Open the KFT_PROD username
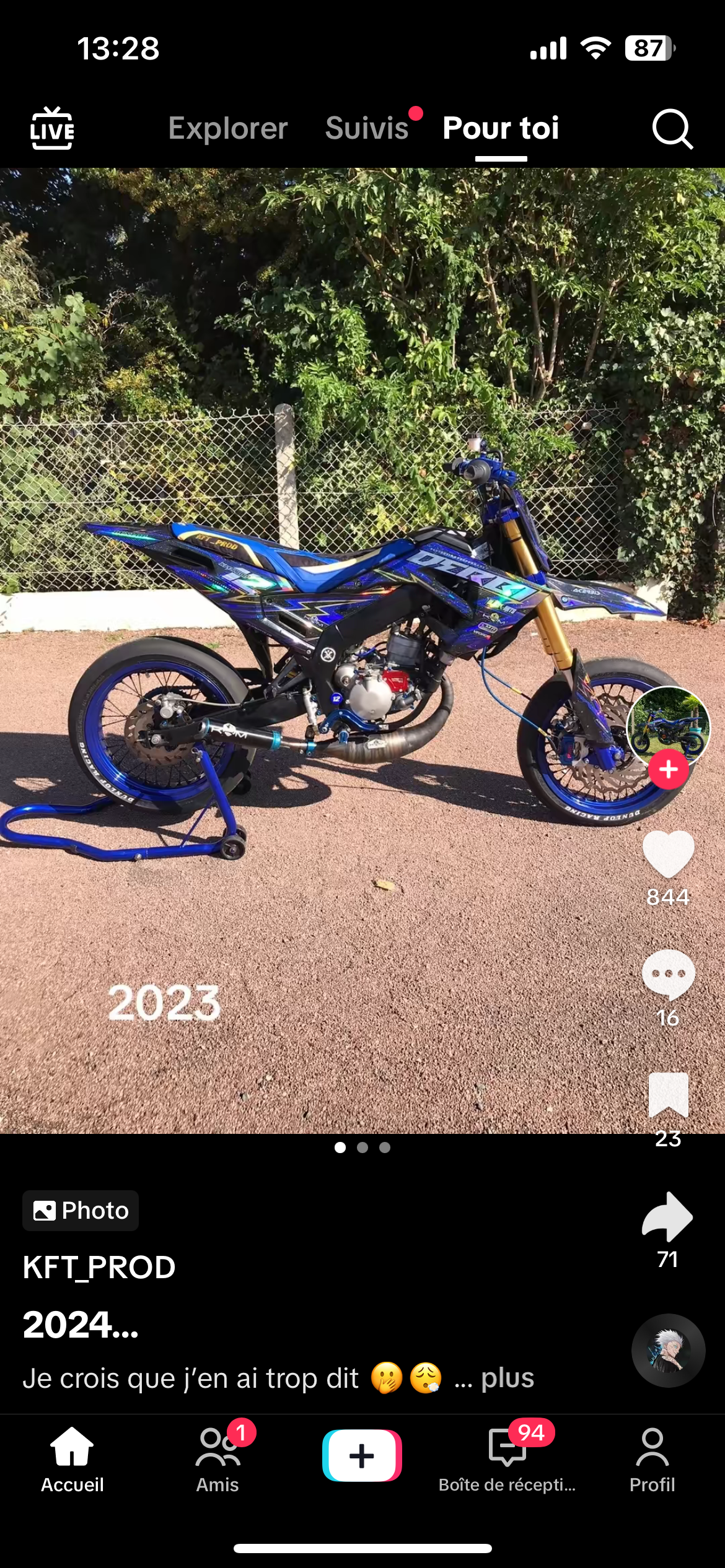 (x=99, y=1268)
